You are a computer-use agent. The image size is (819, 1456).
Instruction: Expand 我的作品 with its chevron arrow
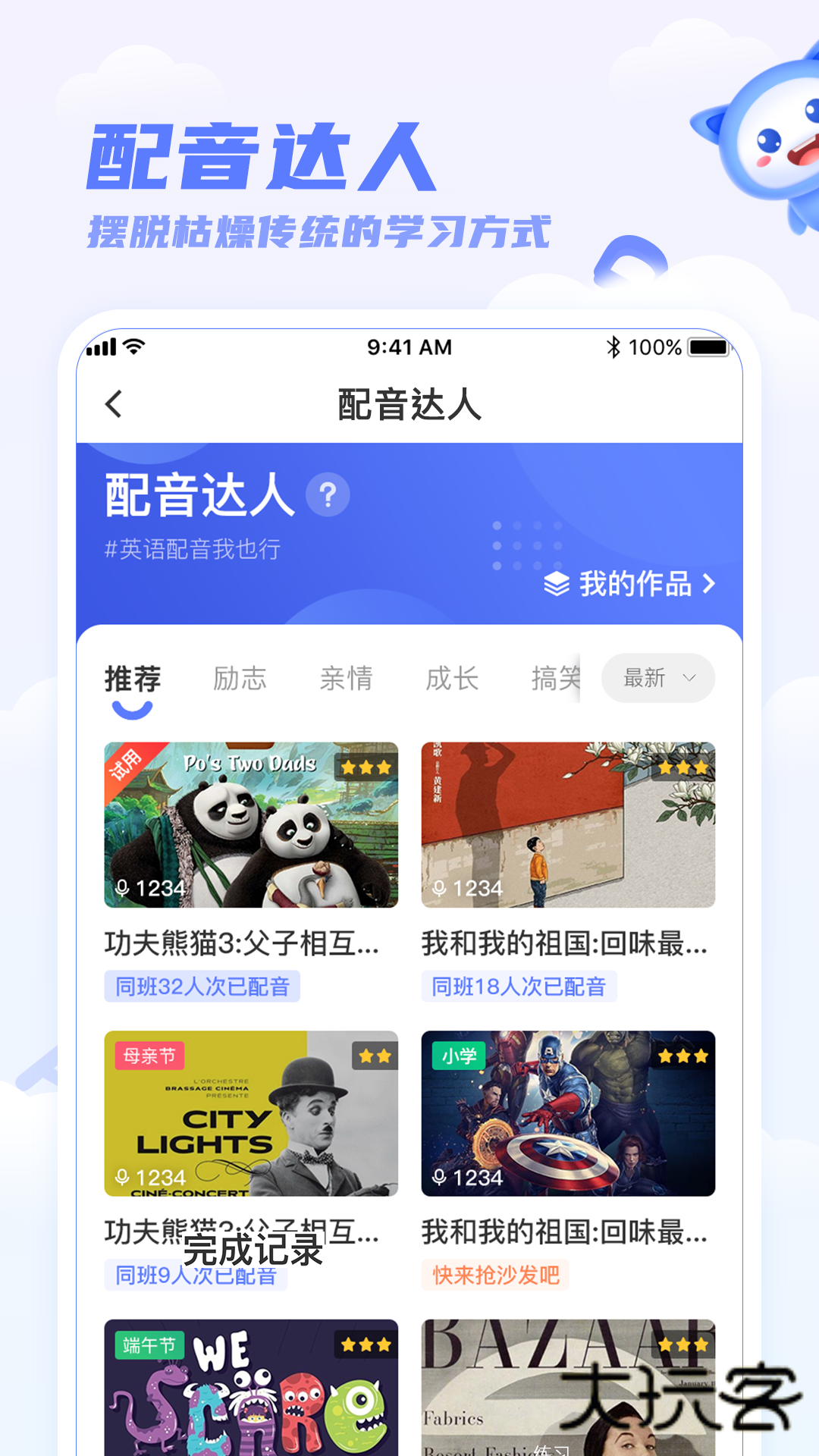pyautogui.click(x=711, y=584)
